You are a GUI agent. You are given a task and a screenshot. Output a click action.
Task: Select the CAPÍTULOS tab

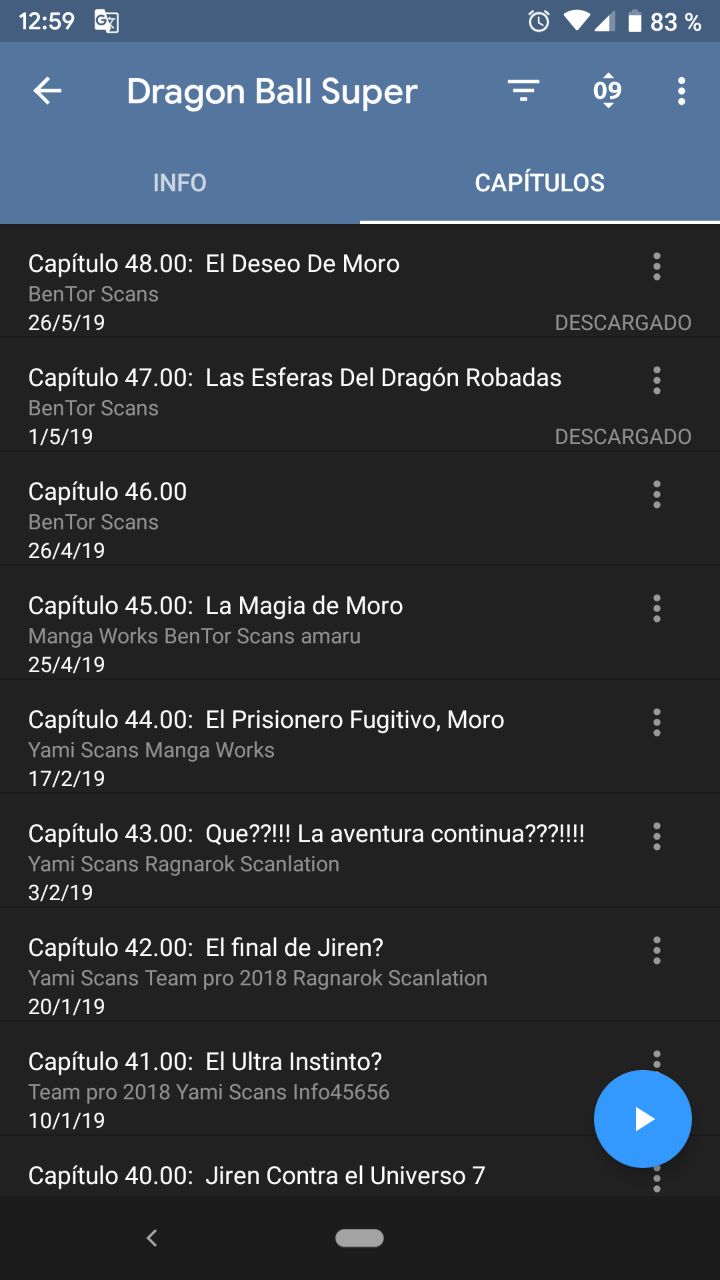540,183
